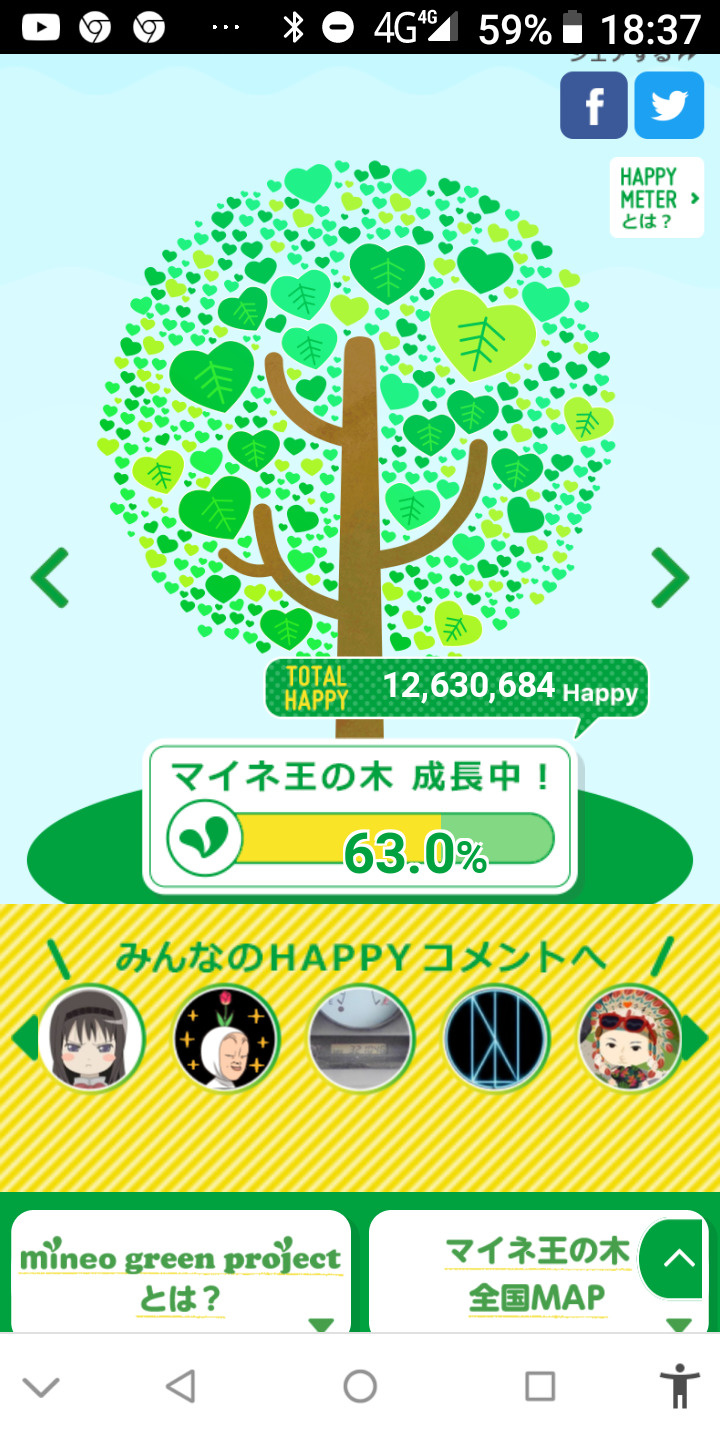720x1440 pixels.
Task: View the red-haired sunglasses avatar comment
Action: [x=630, y=1038]
